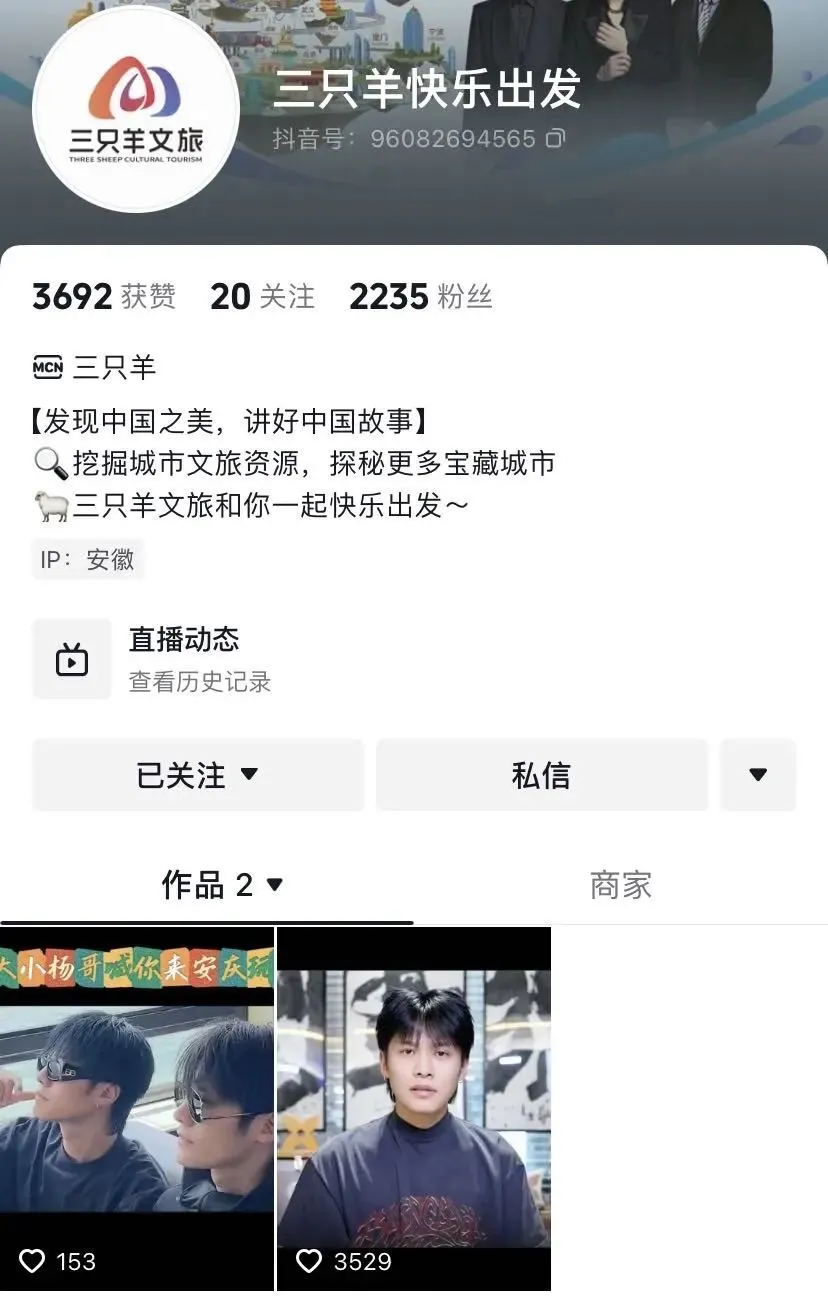Open the video with 153 likes
This screenshot has width=828, height=1305.
click(x=136, y=1108)
